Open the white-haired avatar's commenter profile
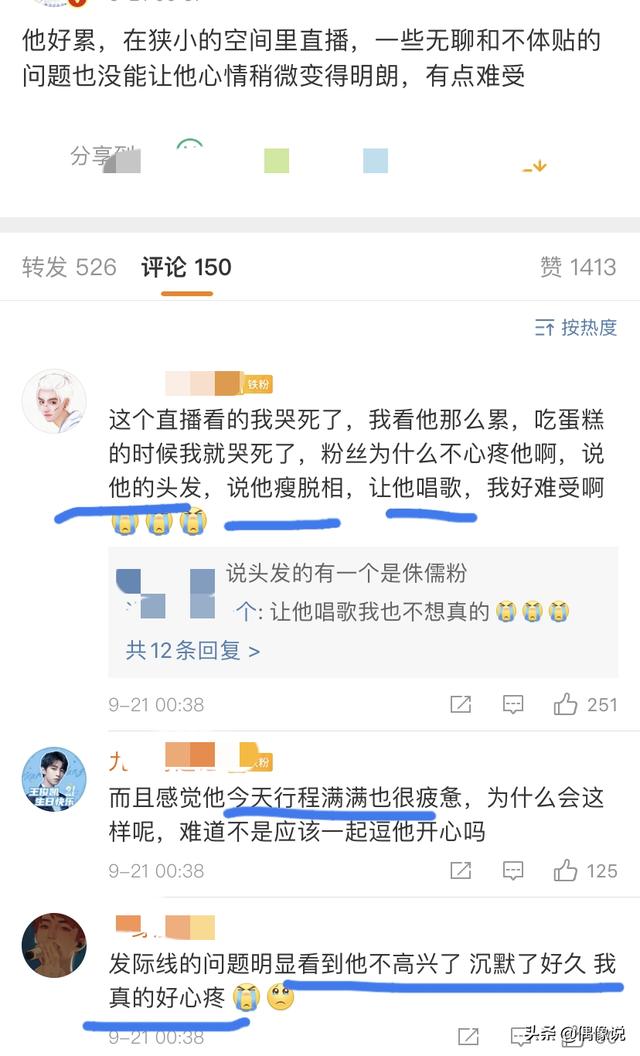 pyautogui.click(x=54, y=401)
